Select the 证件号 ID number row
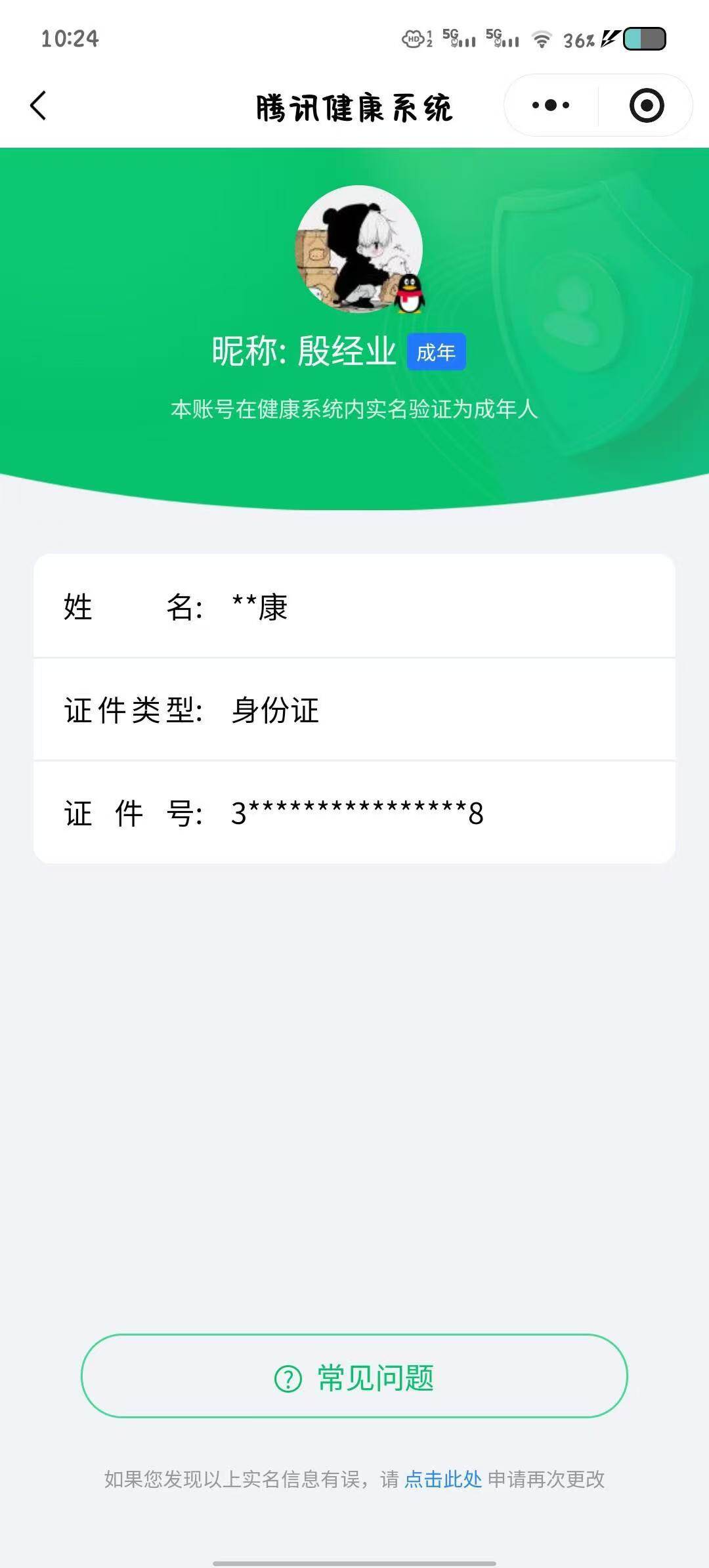709x1568 pixels. [354, 814]
